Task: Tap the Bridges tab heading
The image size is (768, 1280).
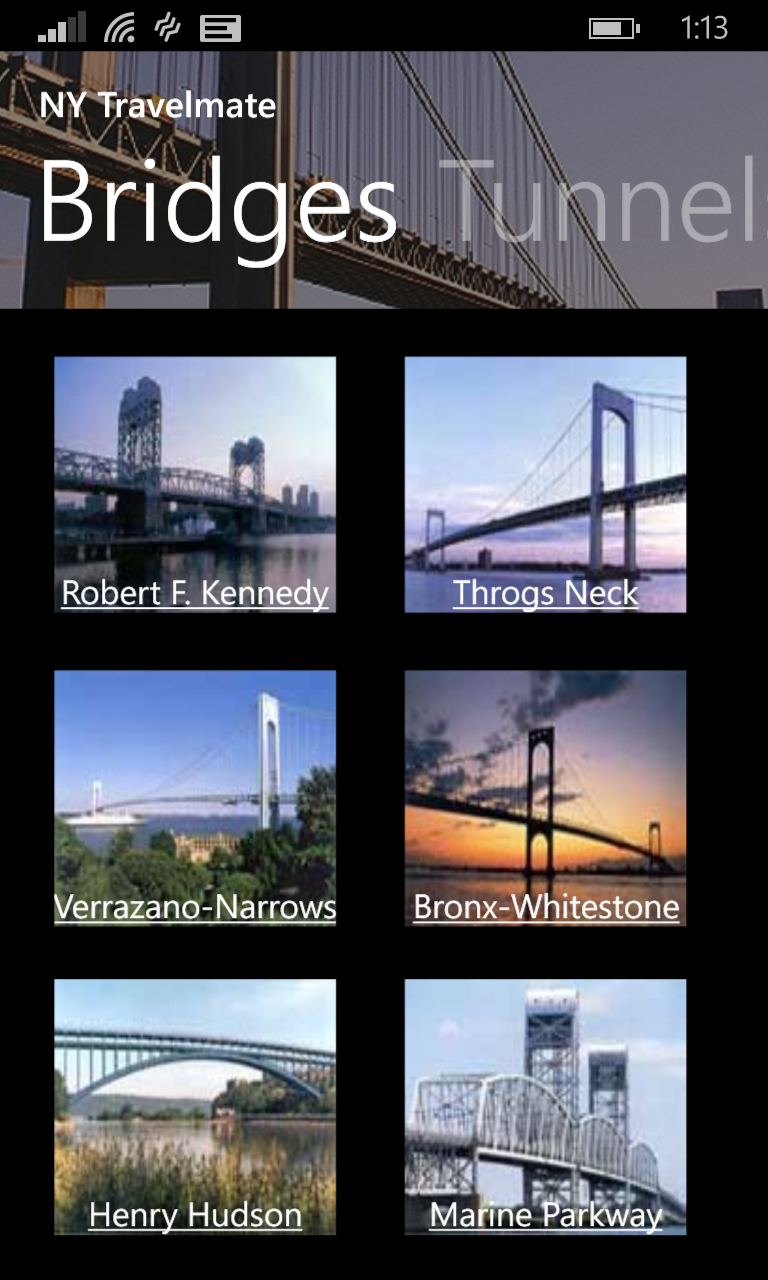Action: tap(218, 208)
